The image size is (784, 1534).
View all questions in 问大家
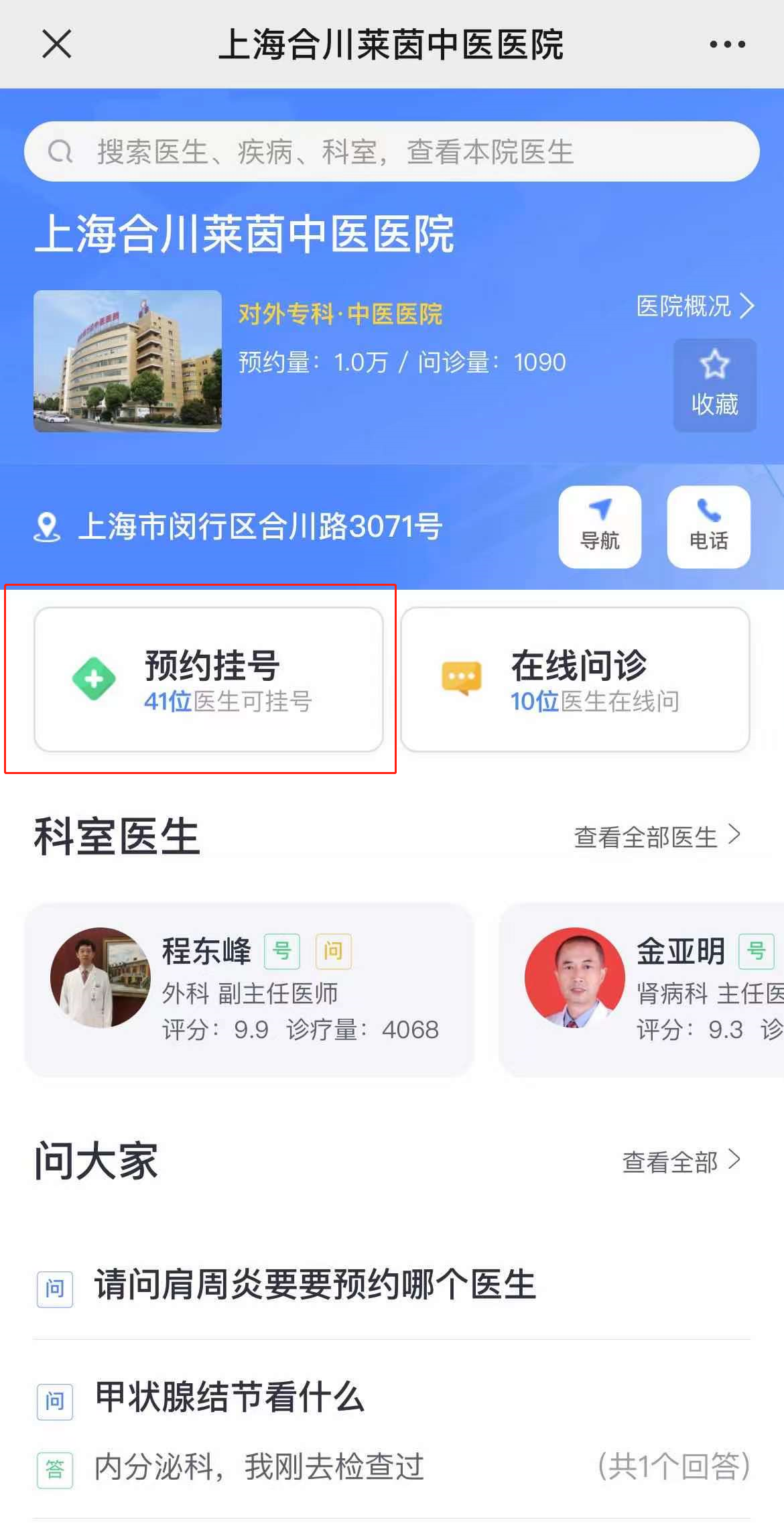point(681,1161)
